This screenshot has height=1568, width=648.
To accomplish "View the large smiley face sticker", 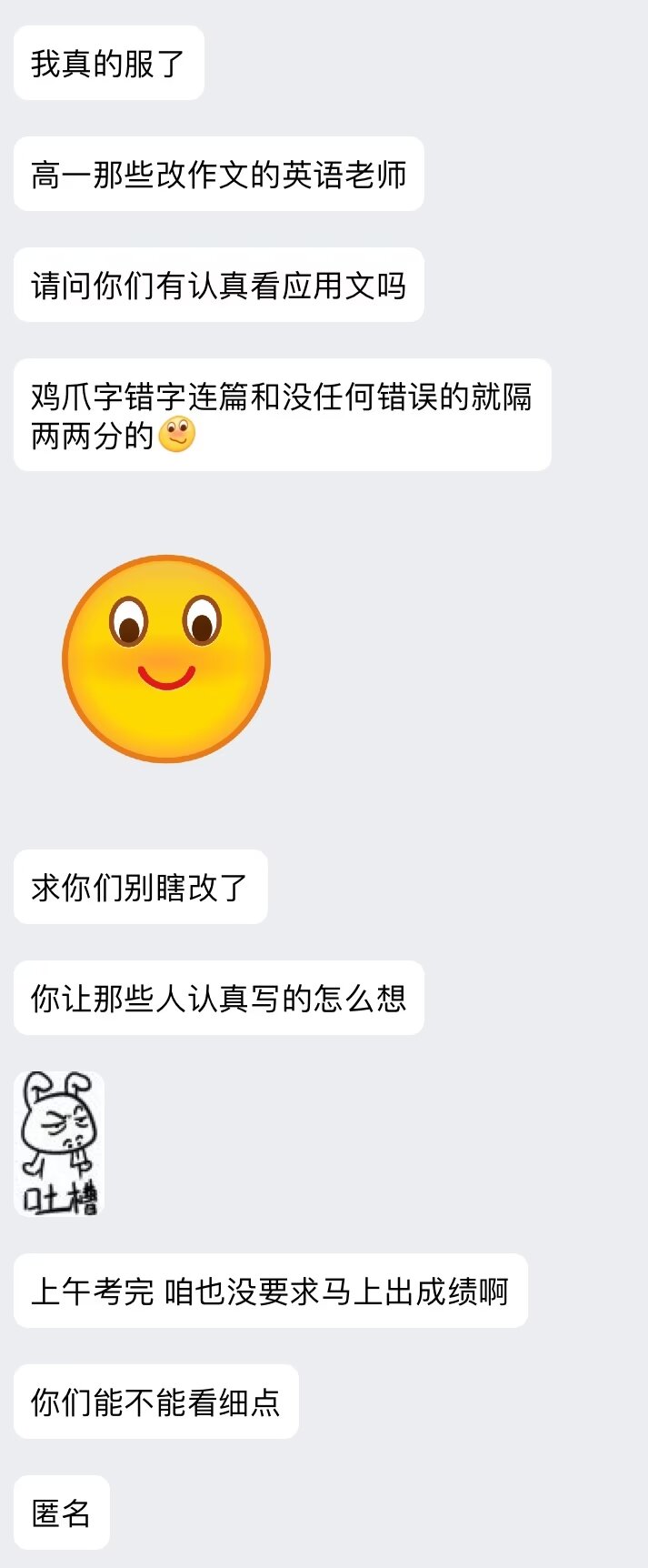I will click(x=166, y=659).
